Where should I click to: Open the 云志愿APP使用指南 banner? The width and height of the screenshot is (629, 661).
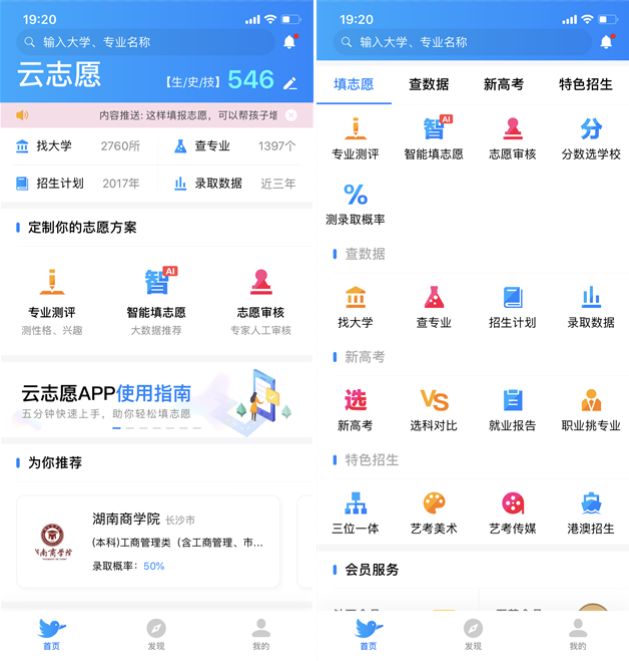pos(156,400)
